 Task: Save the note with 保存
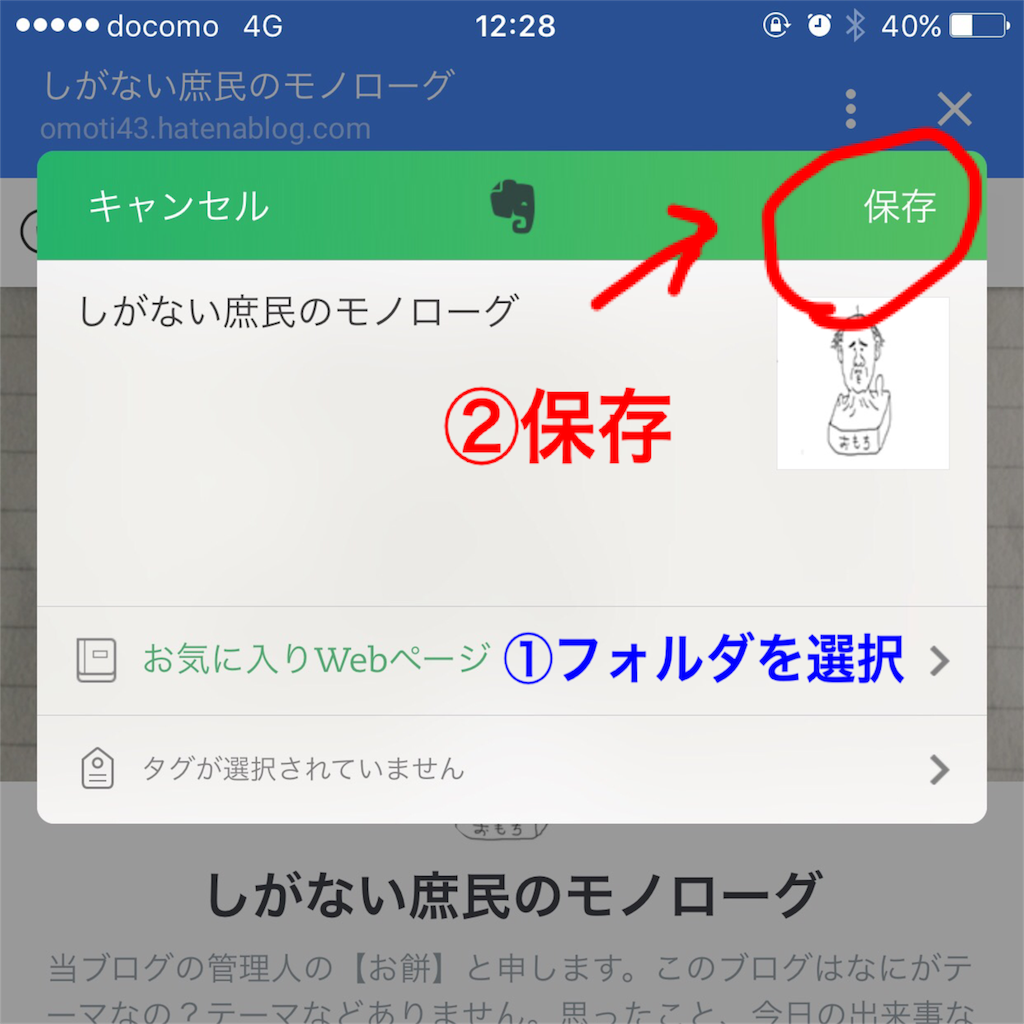point(899,207)
